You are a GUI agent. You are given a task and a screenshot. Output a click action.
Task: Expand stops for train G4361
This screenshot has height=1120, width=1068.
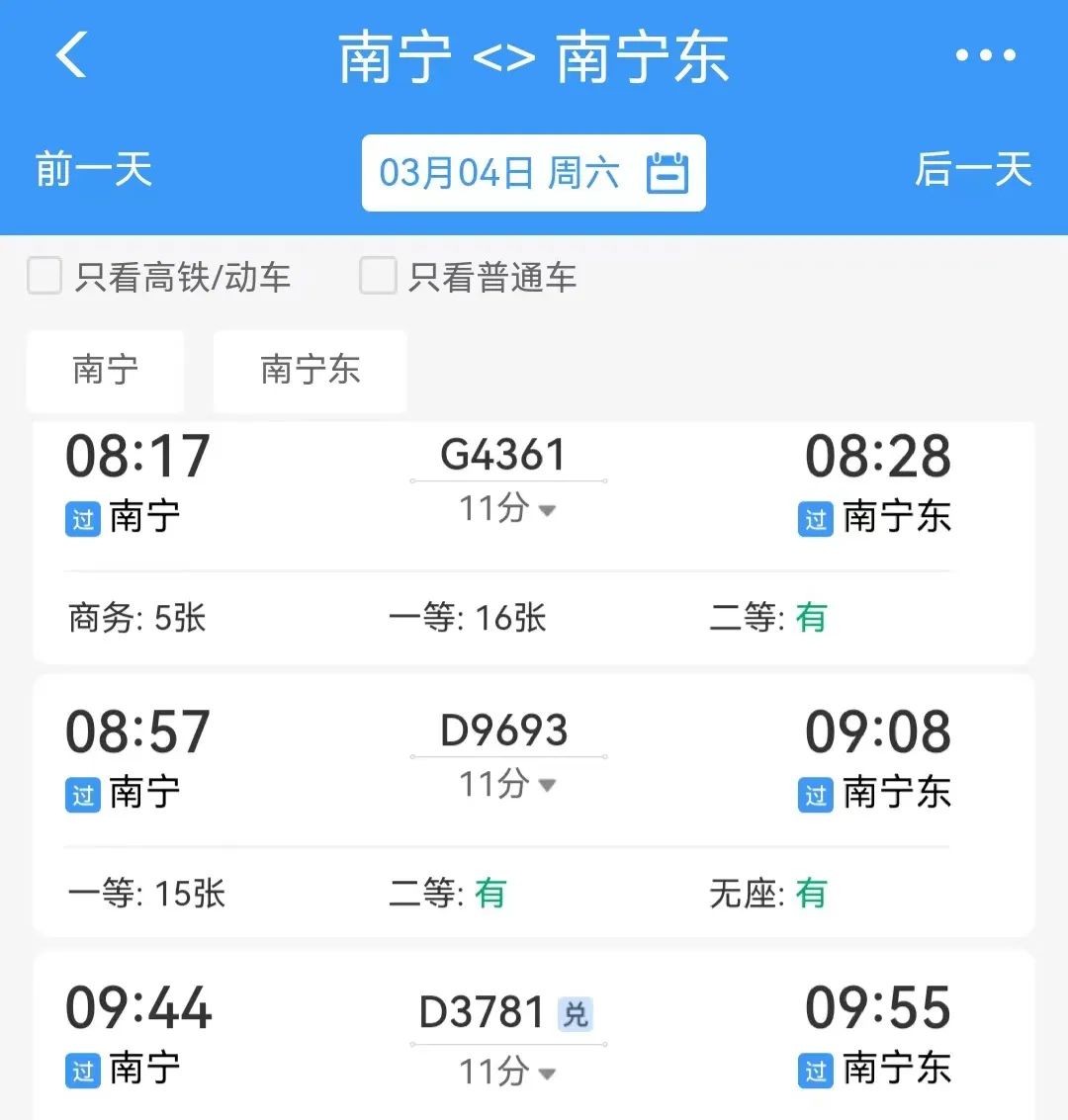(x=508, y=510)
